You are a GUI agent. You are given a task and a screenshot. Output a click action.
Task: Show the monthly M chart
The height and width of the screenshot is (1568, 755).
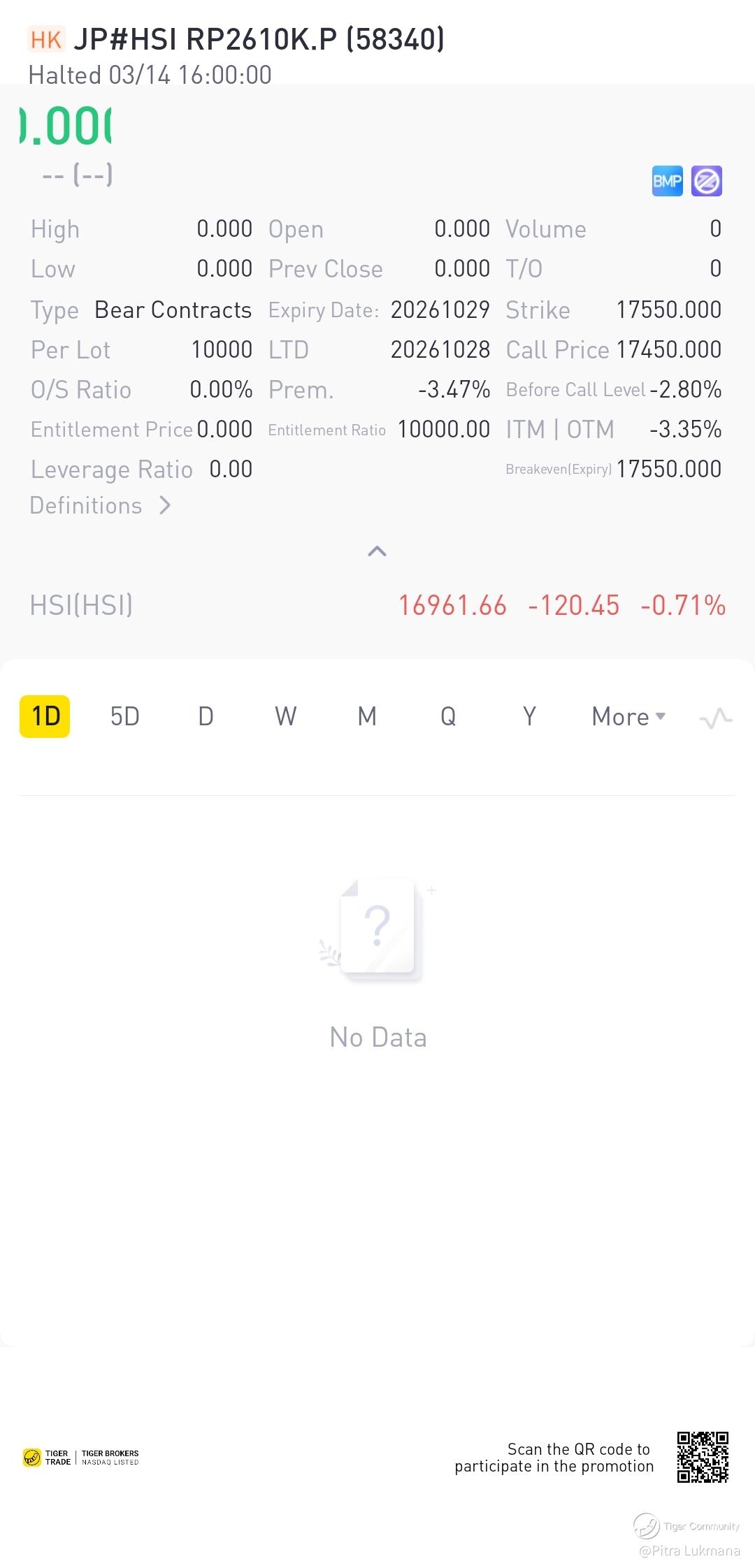367,716
